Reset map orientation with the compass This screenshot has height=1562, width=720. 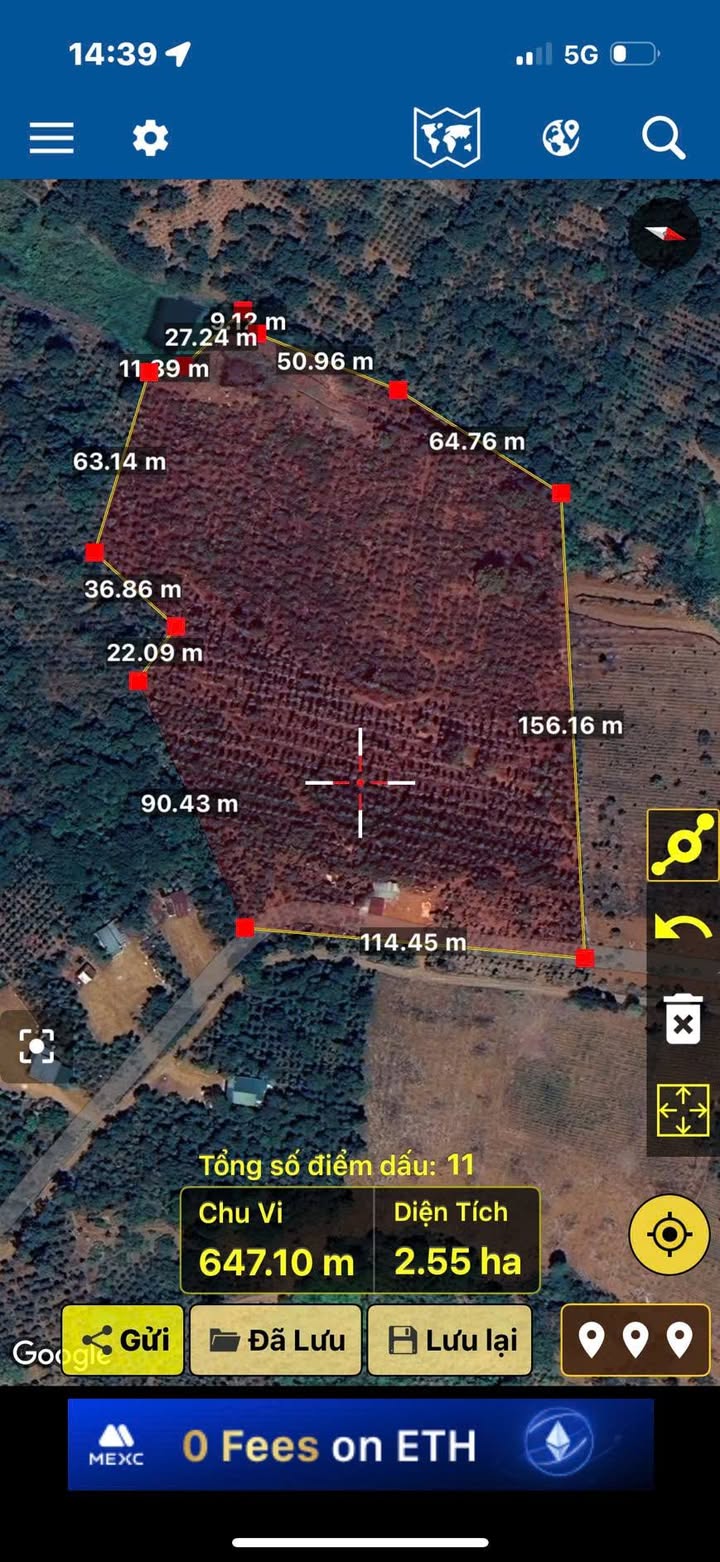pyautogui.click(x=664, y=233)
